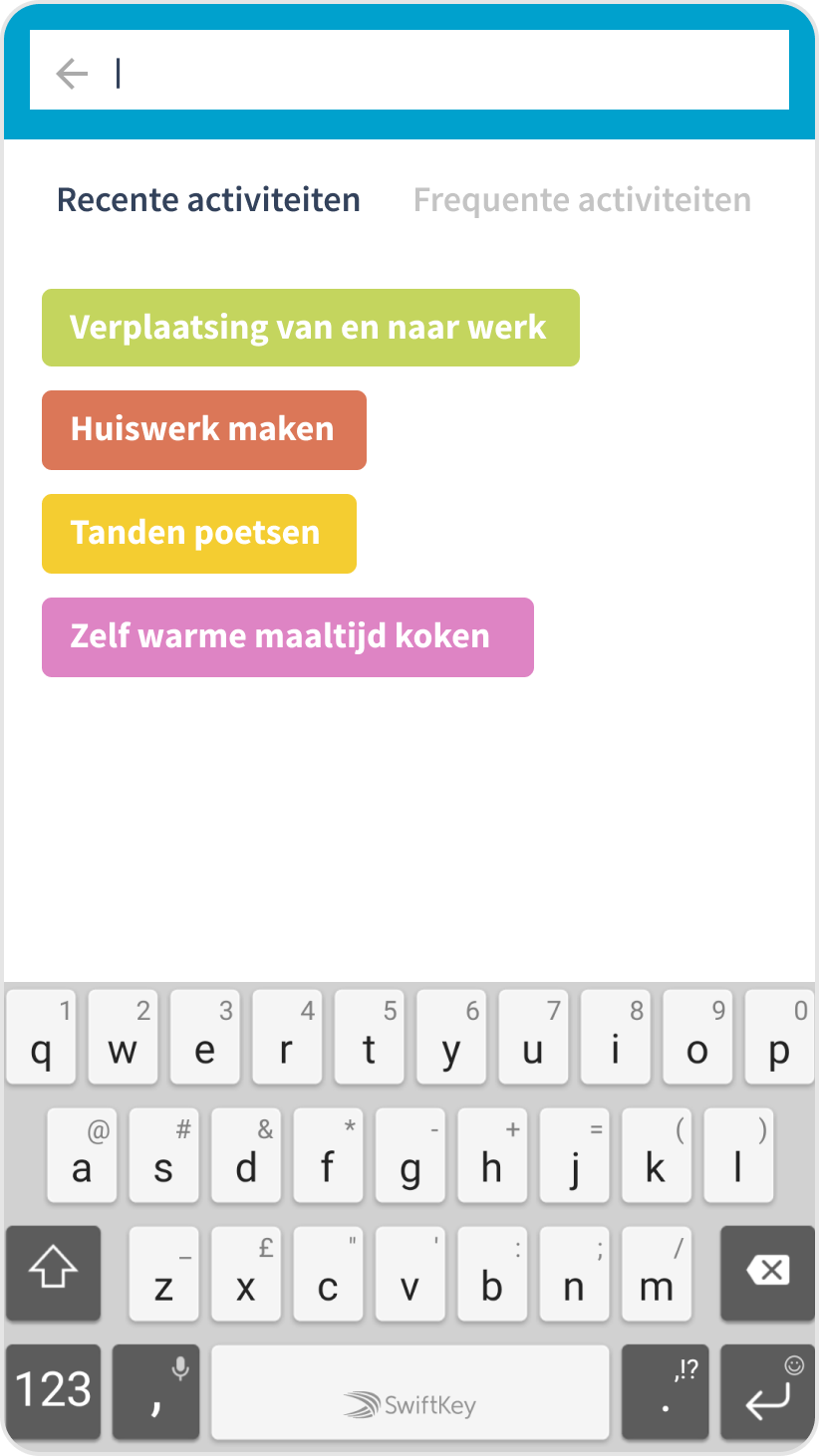Select the Recente activiteiten tab
819x1456 pixels.
point(208,199)
